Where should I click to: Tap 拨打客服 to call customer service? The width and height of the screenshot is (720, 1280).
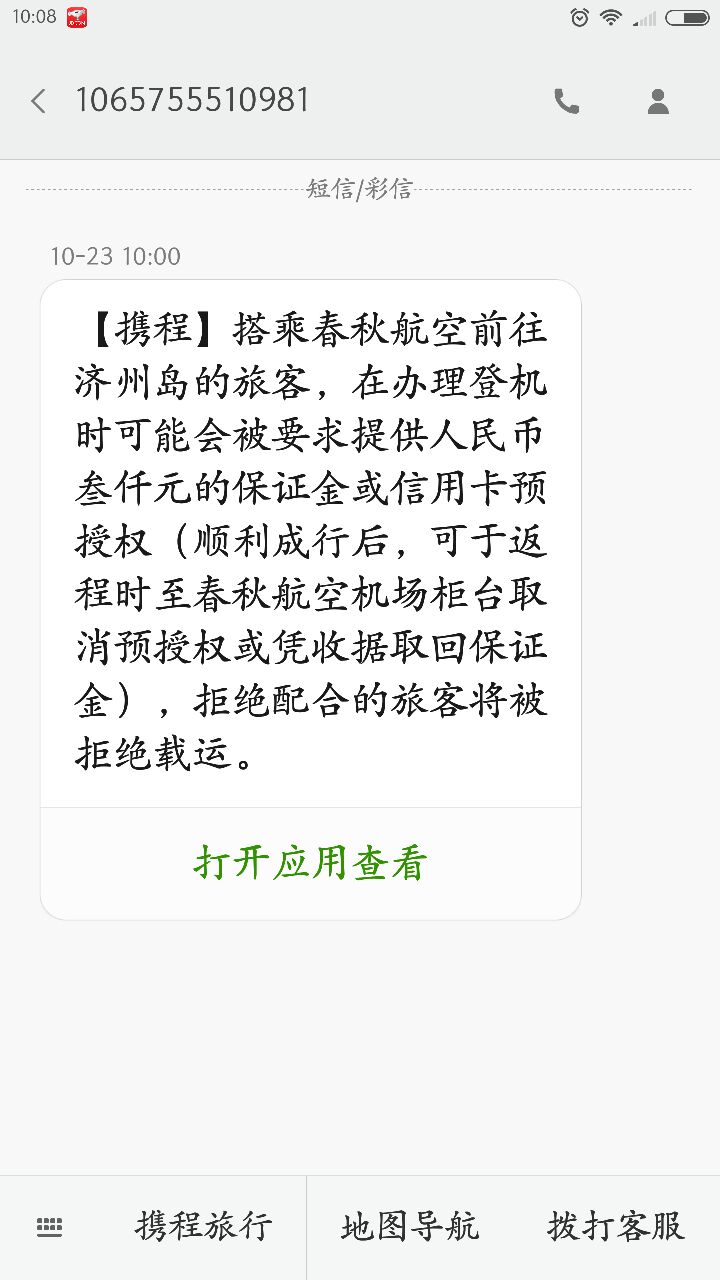coord(616,1226)
